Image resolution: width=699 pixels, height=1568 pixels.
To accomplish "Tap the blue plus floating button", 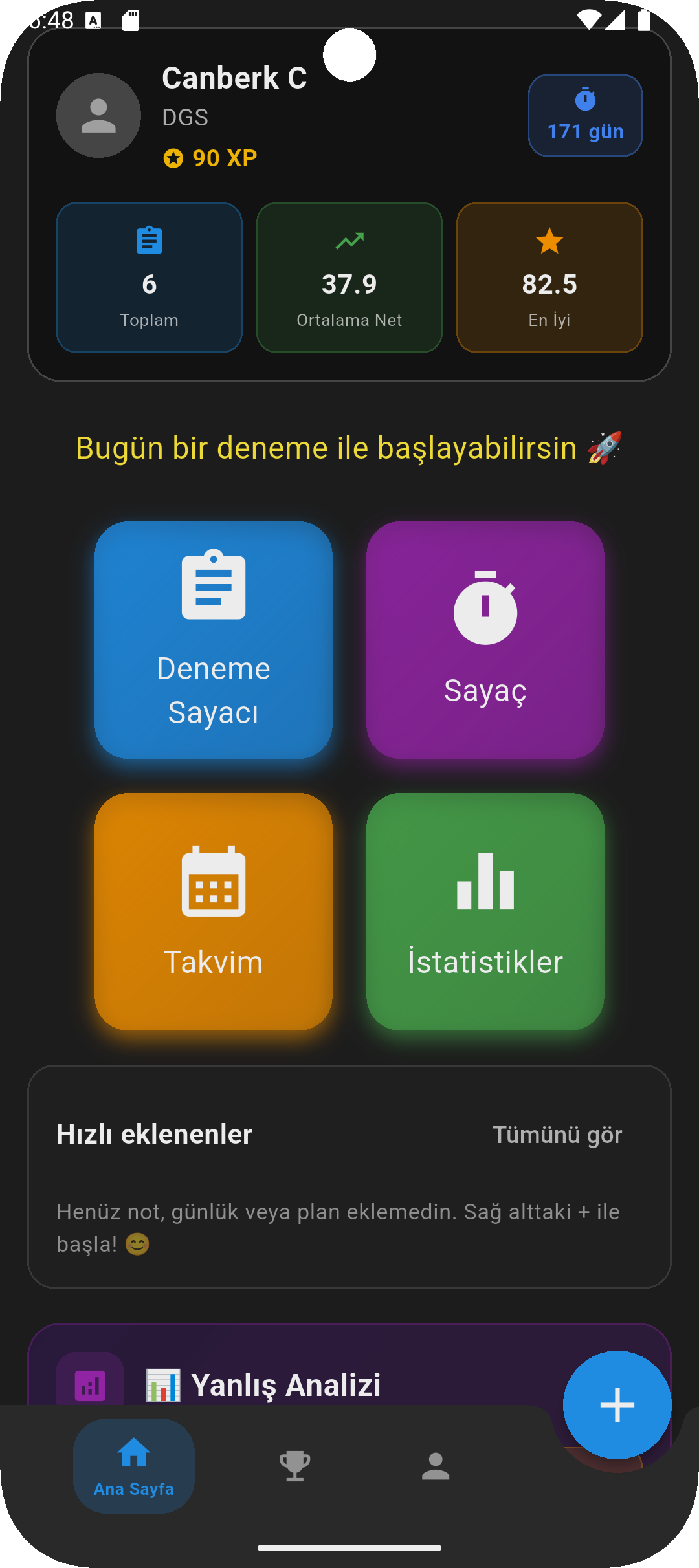I will coord(617,1404).
